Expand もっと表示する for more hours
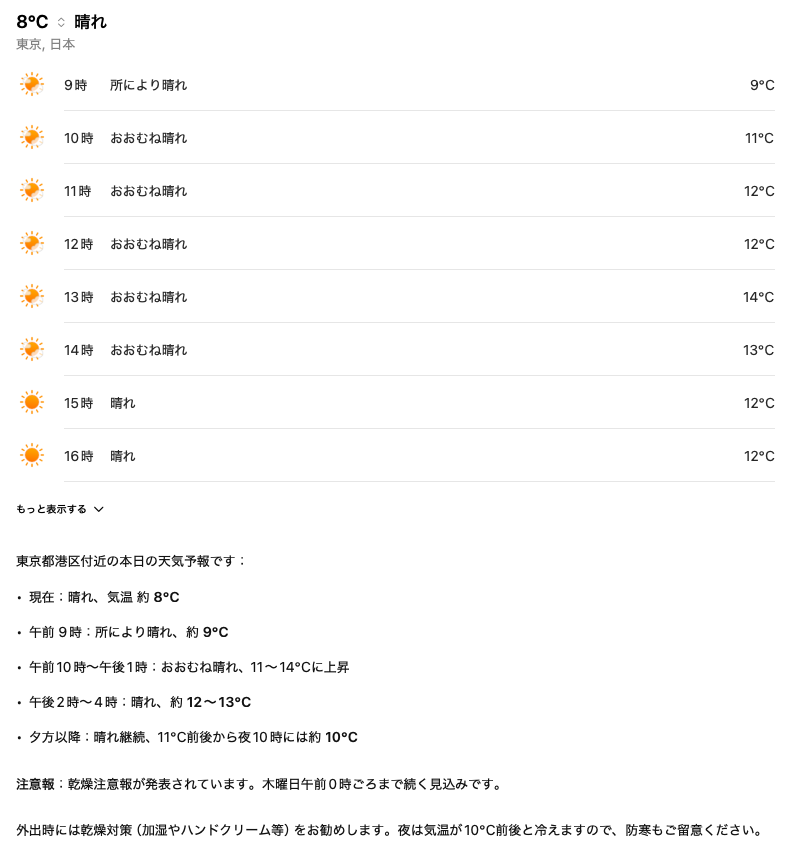 [x=60, y=509]
